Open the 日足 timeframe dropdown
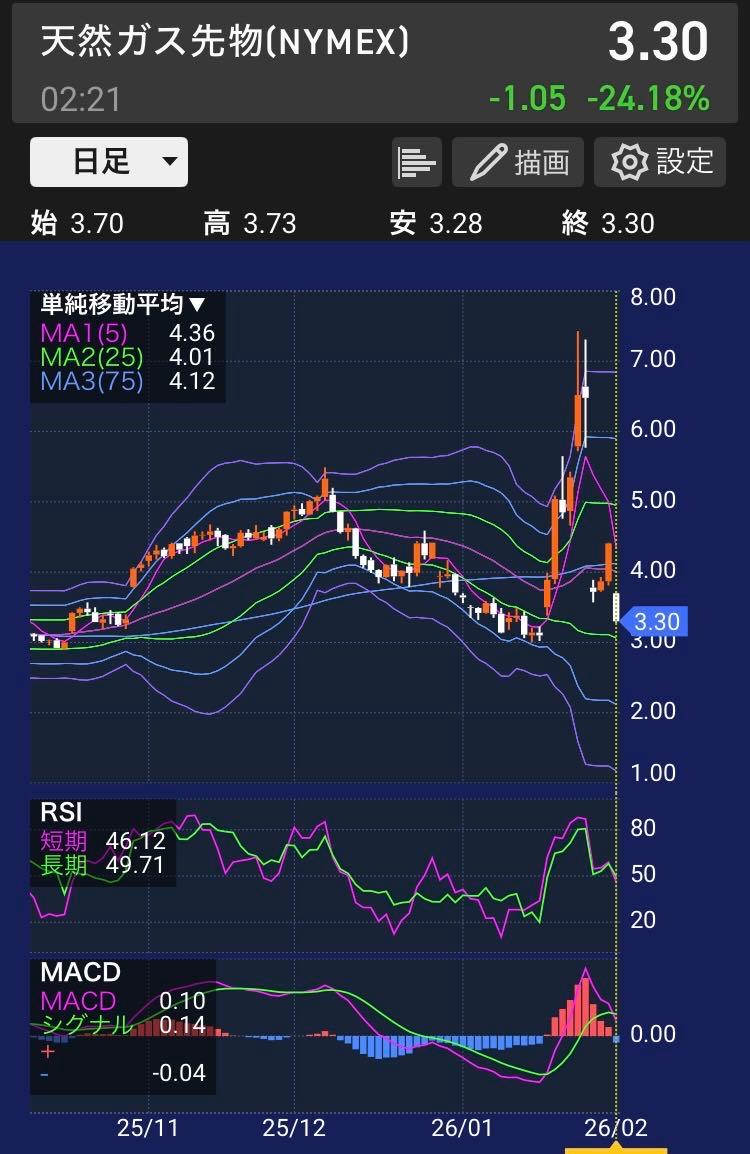The width and height of the screenshot is (750, 1154). 108,161
